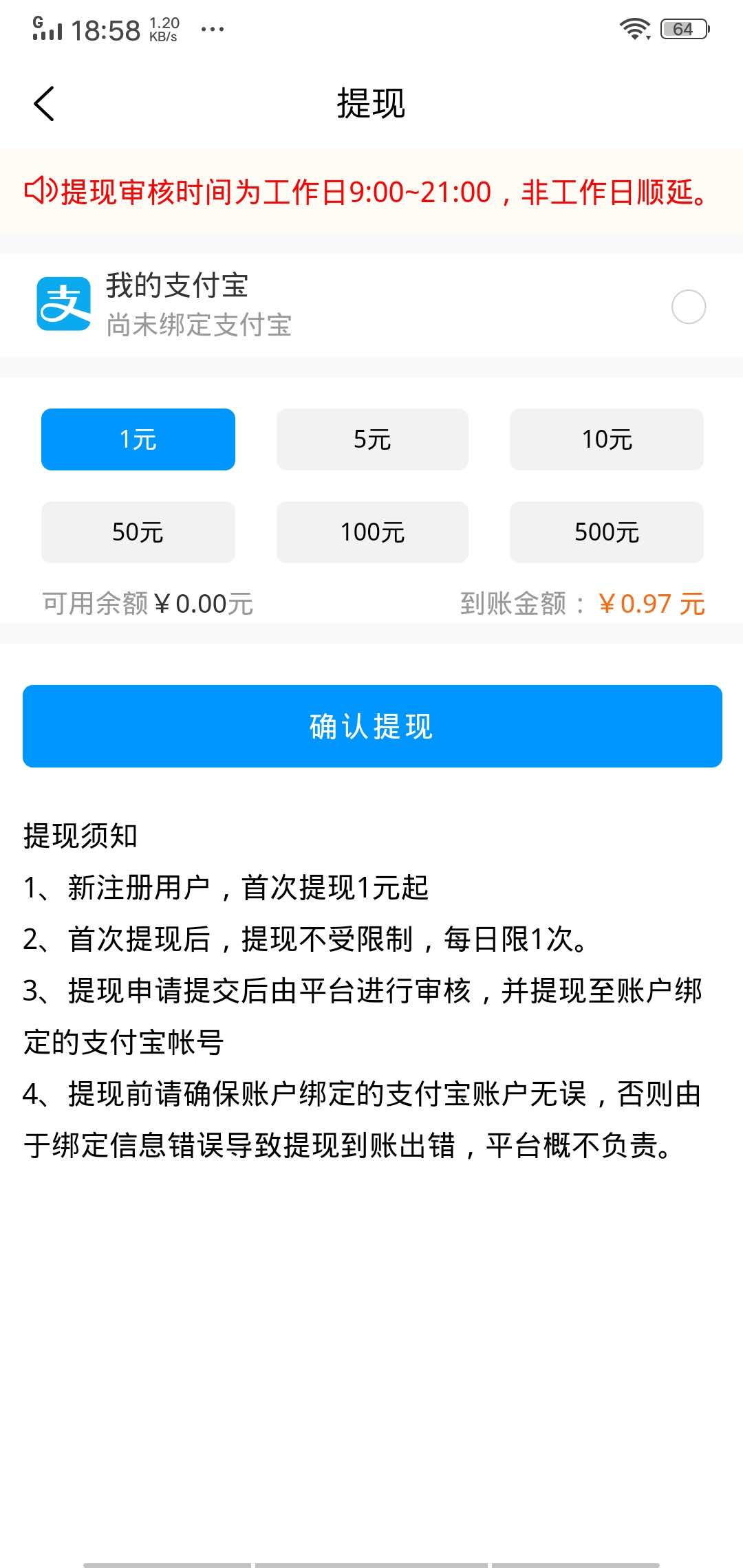Toggle the 10元 withdrawal amount
Viewport: 743px width, 1568px height.
606,439
